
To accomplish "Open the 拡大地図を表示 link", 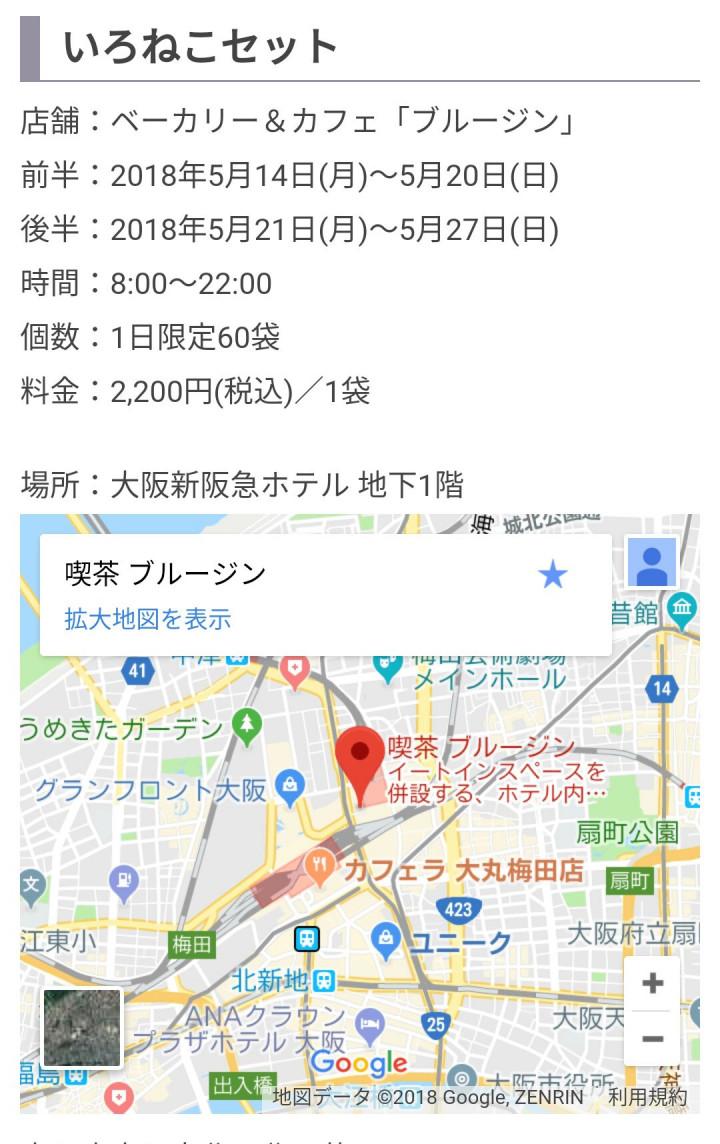I will pyautogui.click(x=148, y=619).
